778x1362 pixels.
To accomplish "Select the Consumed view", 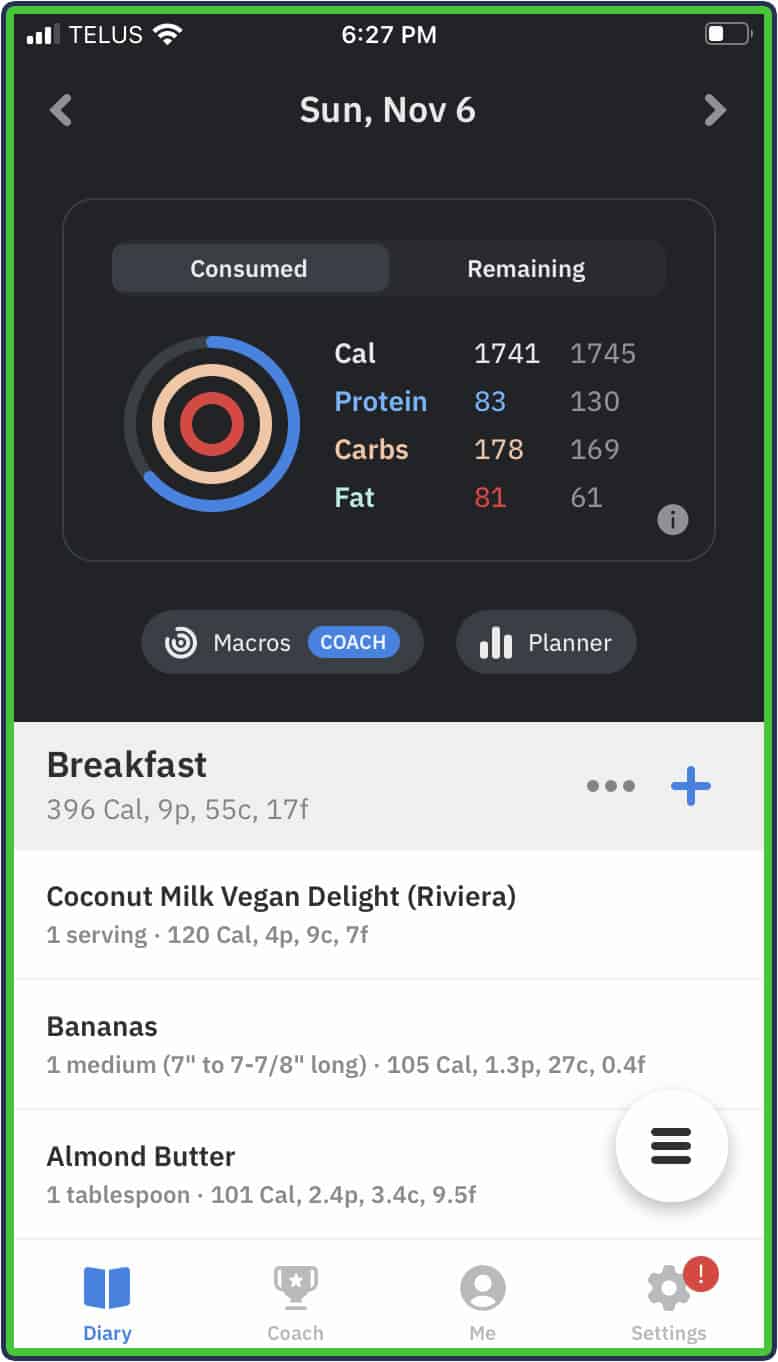I will [x=249, y=268].
